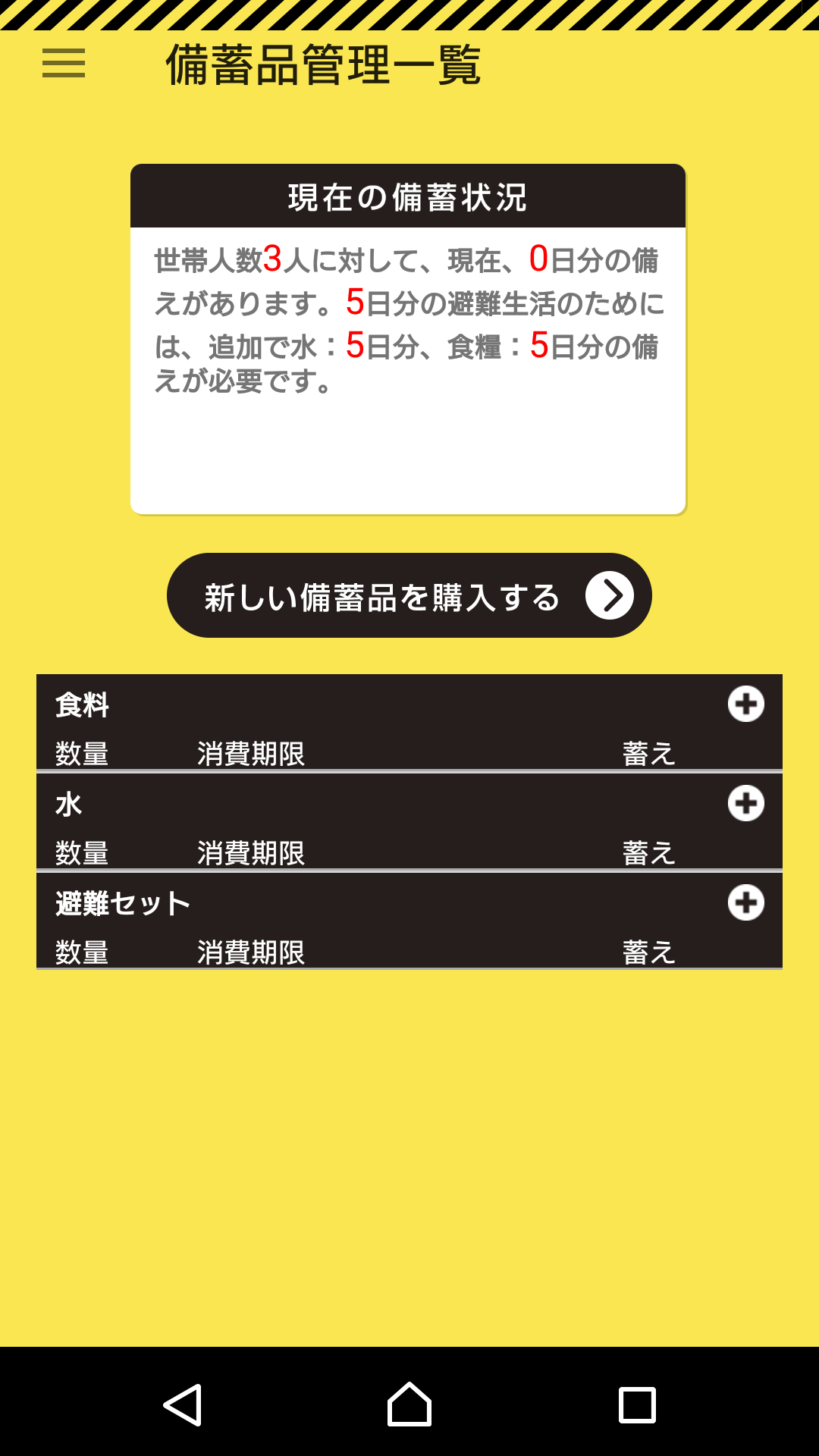The width and height of the screenshot is (819, 1456).
Task: Add a new 水 stock item
Action: (745, 804)
